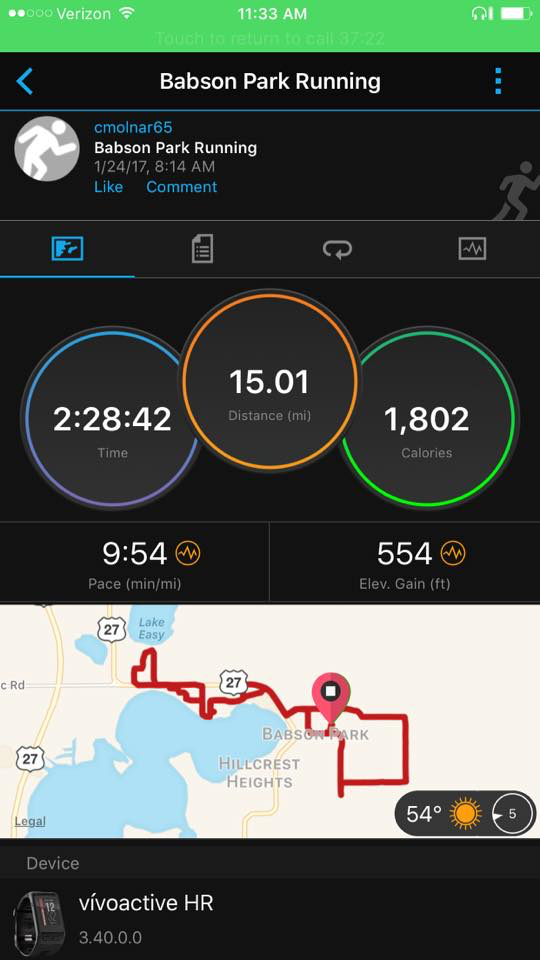Open the three-dot overflow menu

[498, 81]
